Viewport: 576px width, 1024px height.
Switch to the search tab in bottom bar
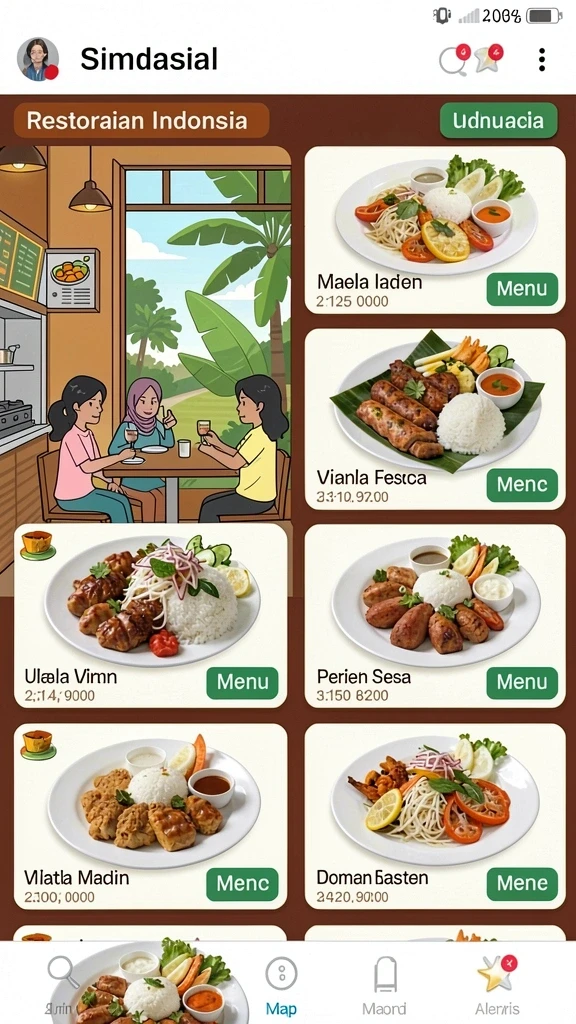(x=62, y=984)
